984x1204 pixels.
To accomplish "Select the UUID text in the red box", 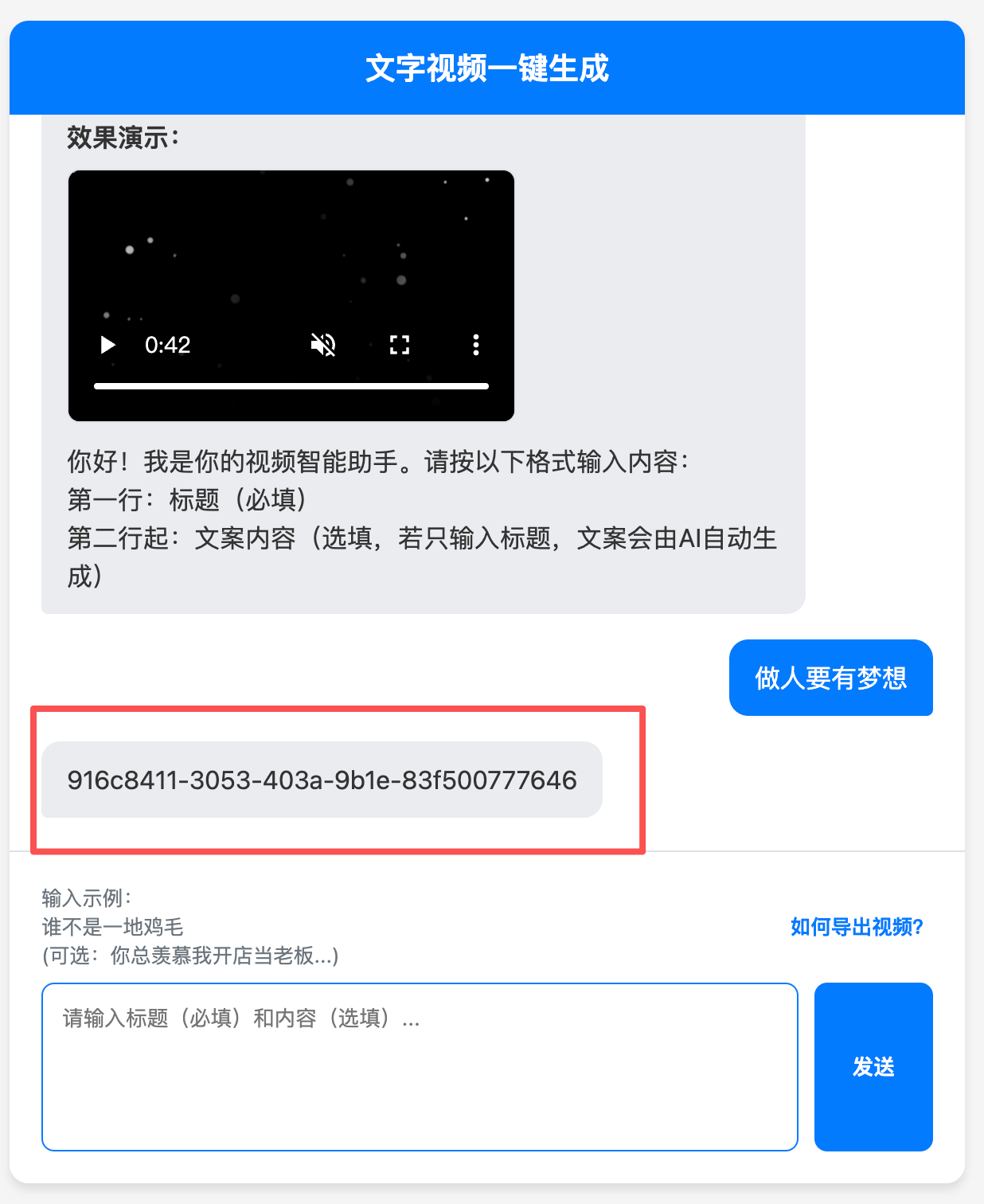I will (x=322, y=780).
